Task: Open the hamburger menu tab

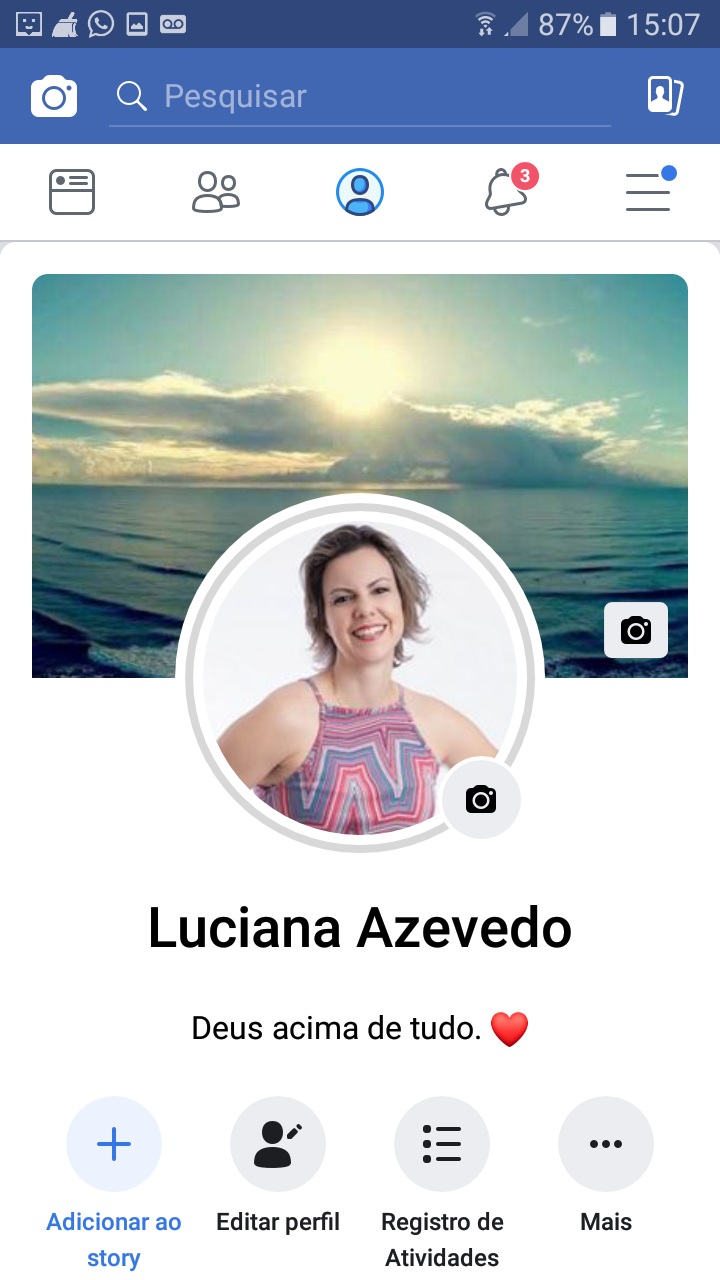Action: tap(648, 192)
